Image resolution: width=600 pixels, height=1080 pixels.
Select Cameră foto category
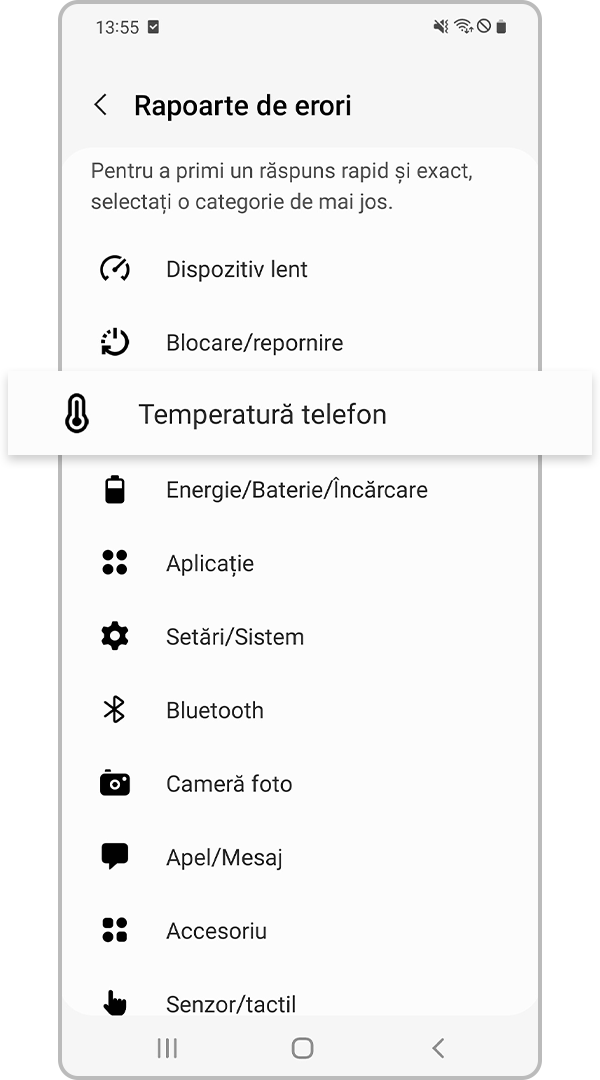(x=228, y=784)
